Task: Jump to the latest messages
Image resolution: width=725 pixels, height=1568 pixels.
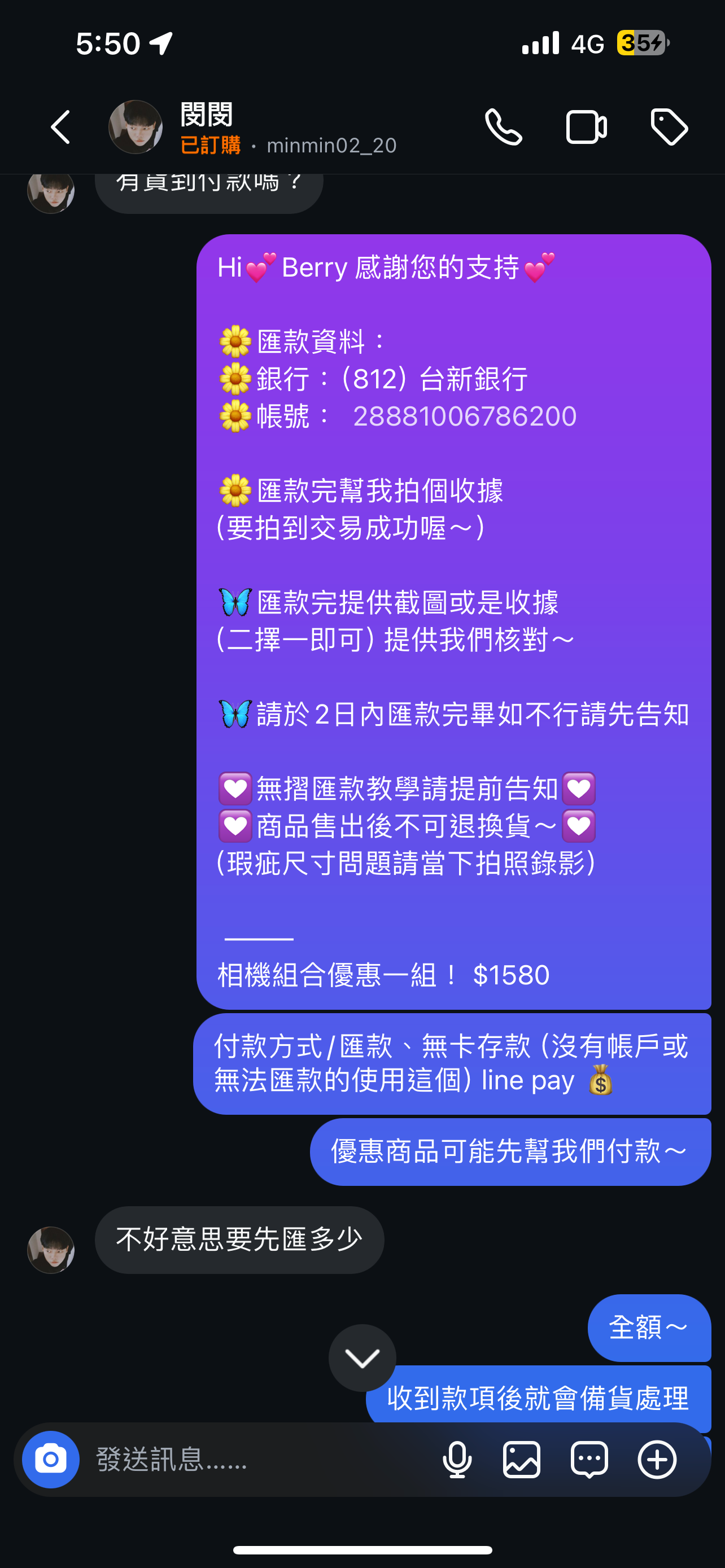Action: coord(362,1357)
